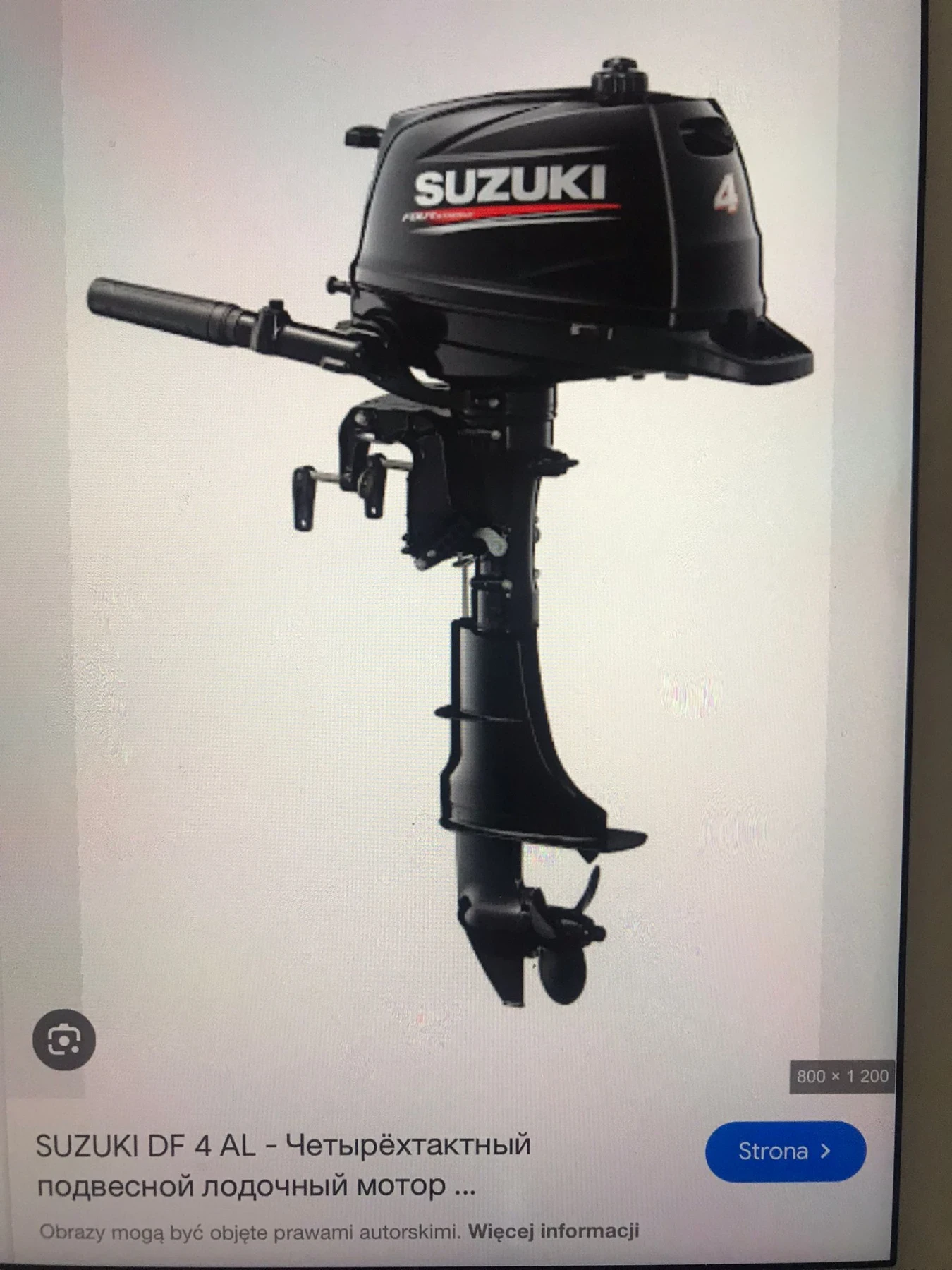952x1270 pixels.
Task: Open the Więcej informacji link
Action: pyautogui.click(x=553, y=1231)
